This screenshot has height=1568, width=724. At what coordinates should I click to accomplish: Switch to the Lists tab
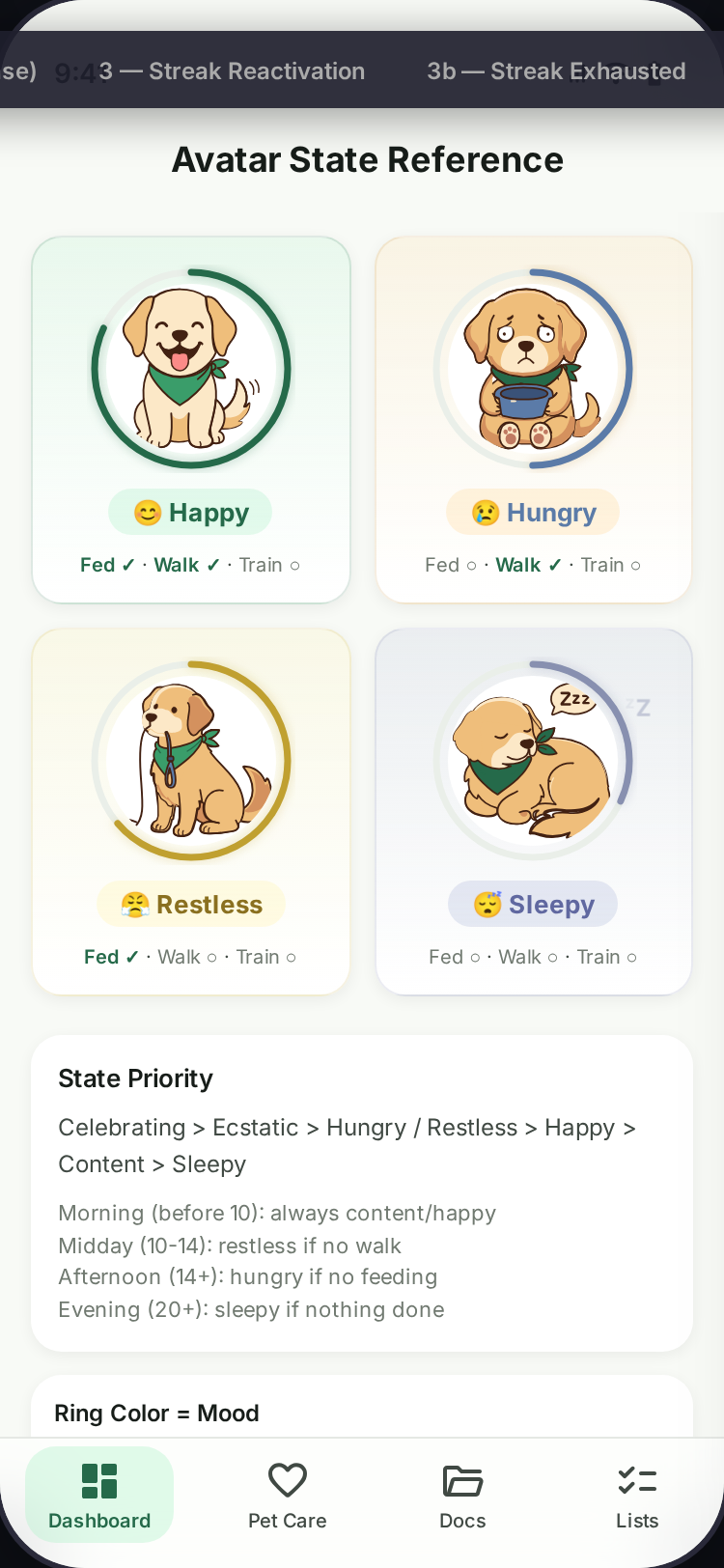pos(637,1495)
